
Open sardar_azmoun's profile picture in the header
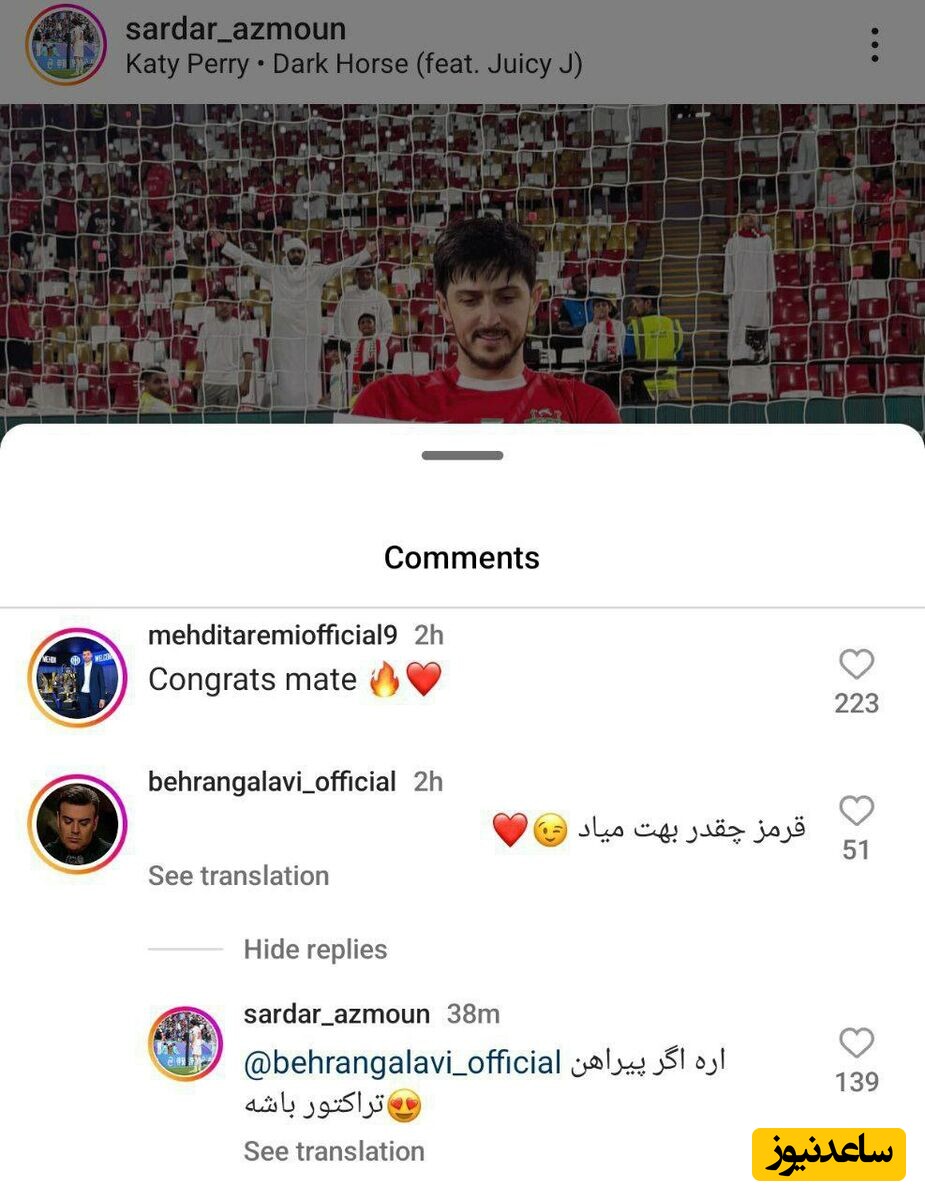pos(66,45)
